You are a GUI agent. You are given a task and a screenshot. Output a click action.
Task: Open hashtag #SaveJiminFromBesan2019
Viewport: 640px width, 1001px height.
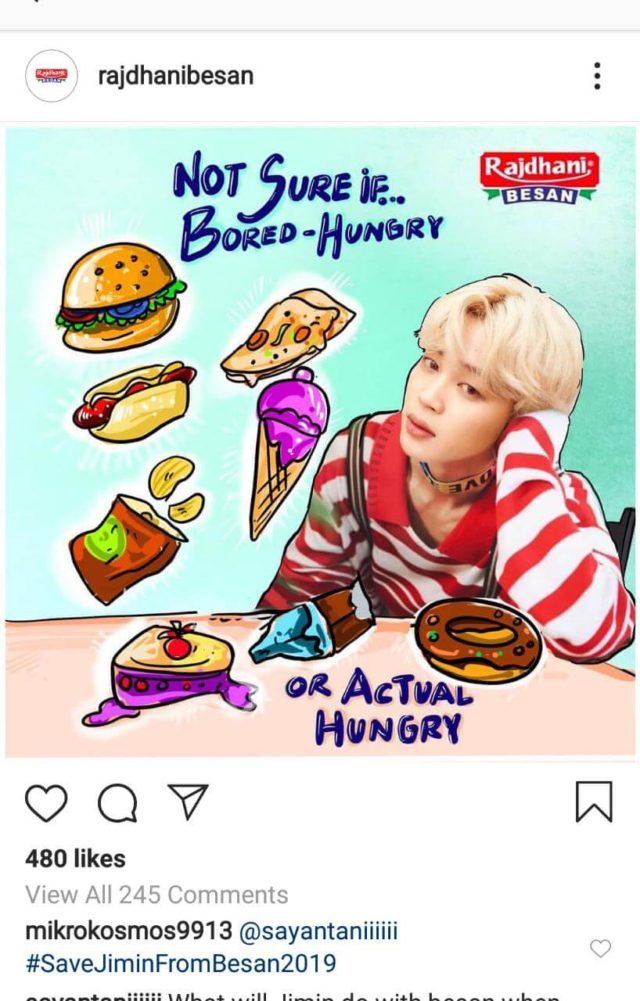(x=180, y=964)
